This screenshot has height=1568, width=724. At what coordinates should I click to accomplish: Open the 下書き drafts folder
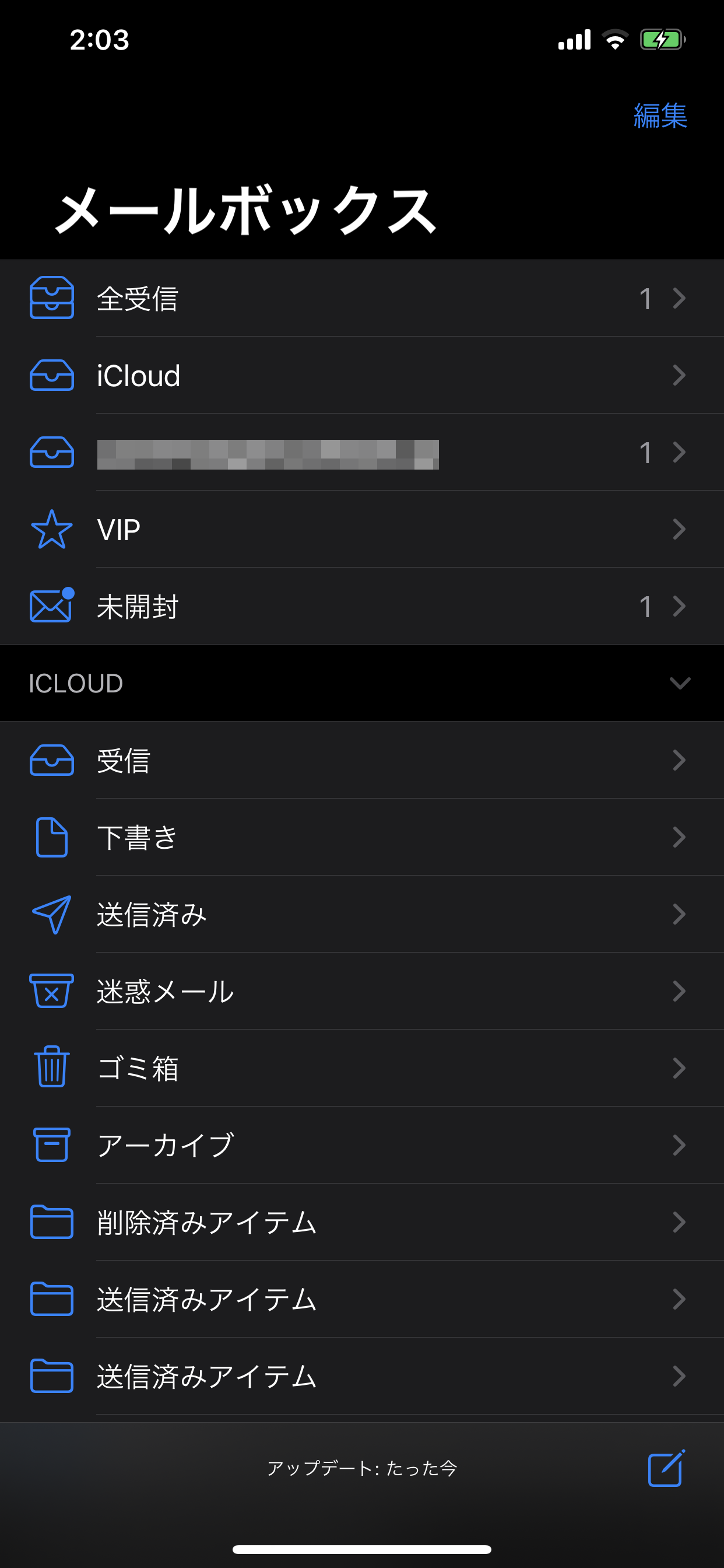361,838
